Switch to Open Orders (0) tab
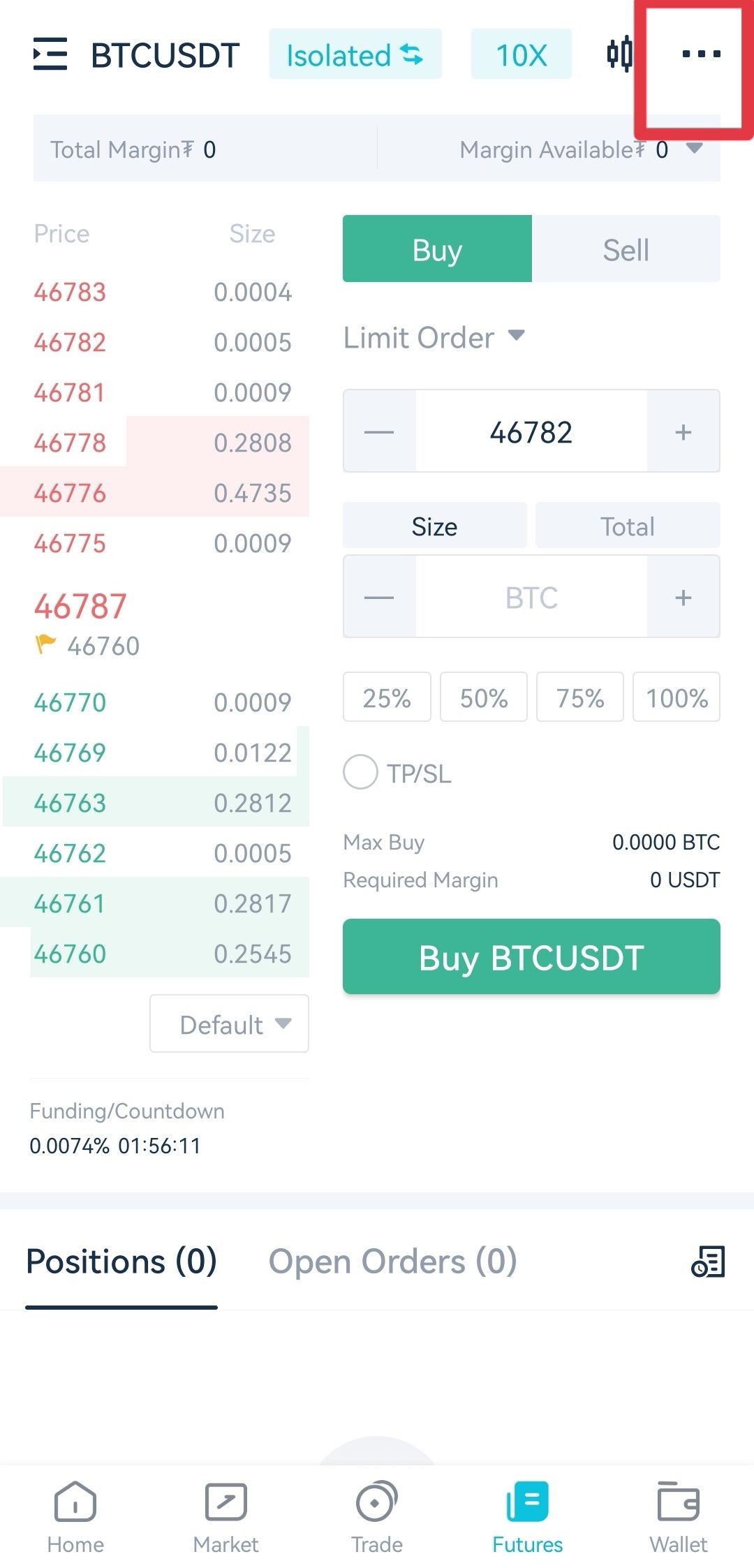The width and height of the screenshot is (754, 1568). click(x=392, y=1262)
